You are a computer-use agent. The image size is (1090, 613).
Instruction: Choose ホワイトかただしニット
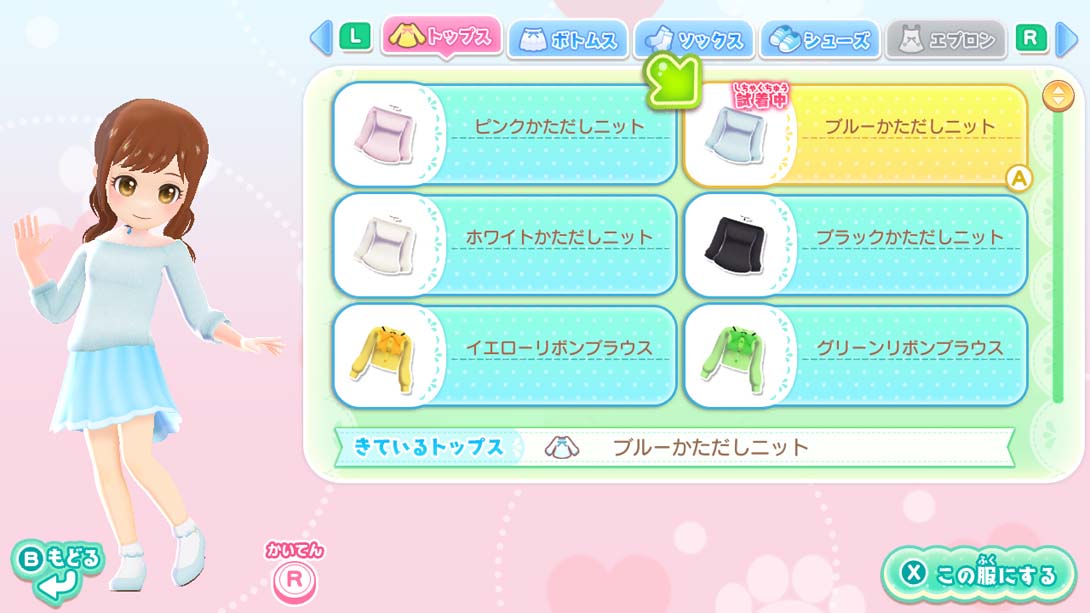point(504,245)
